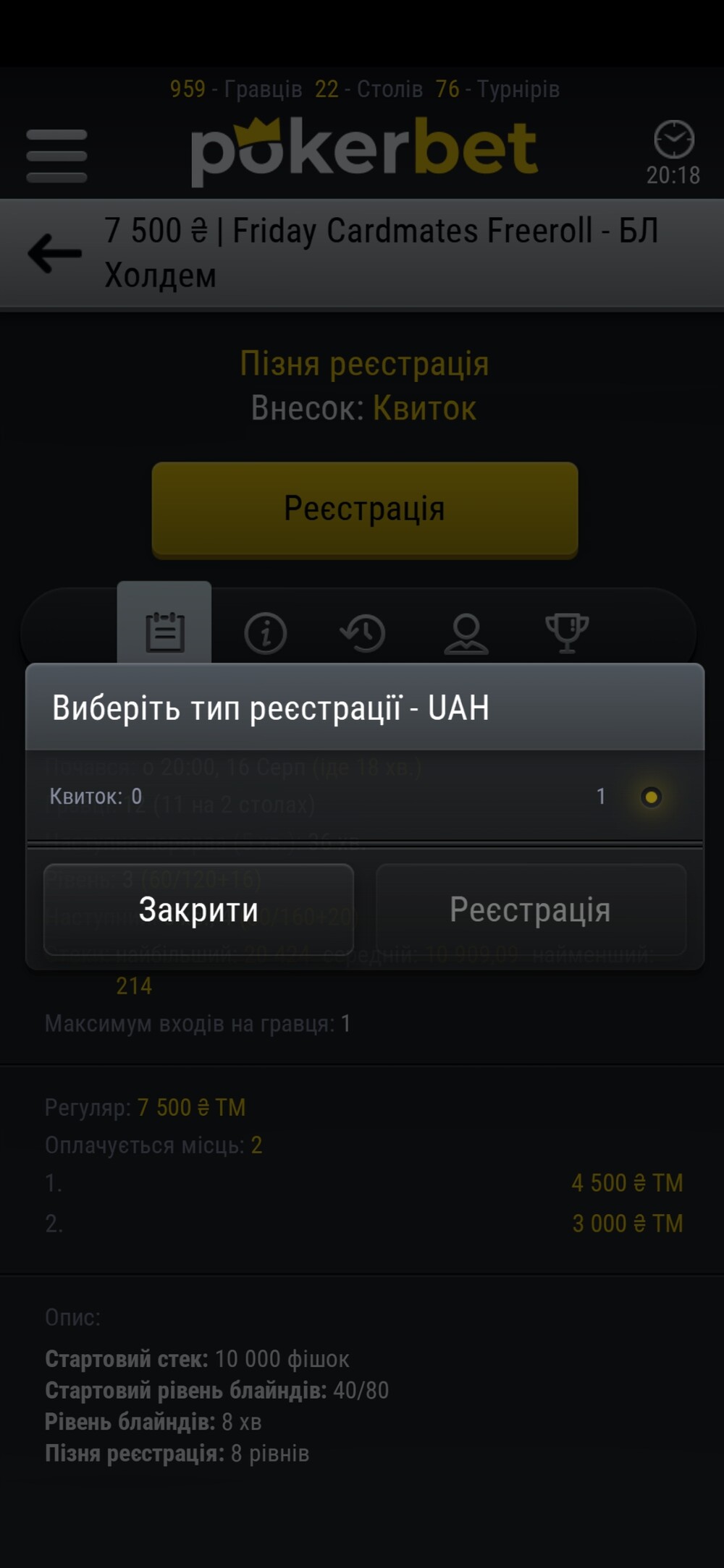724x1568 pixels.
Task: Open the tournament info tab
Action: tap(265, 633)
